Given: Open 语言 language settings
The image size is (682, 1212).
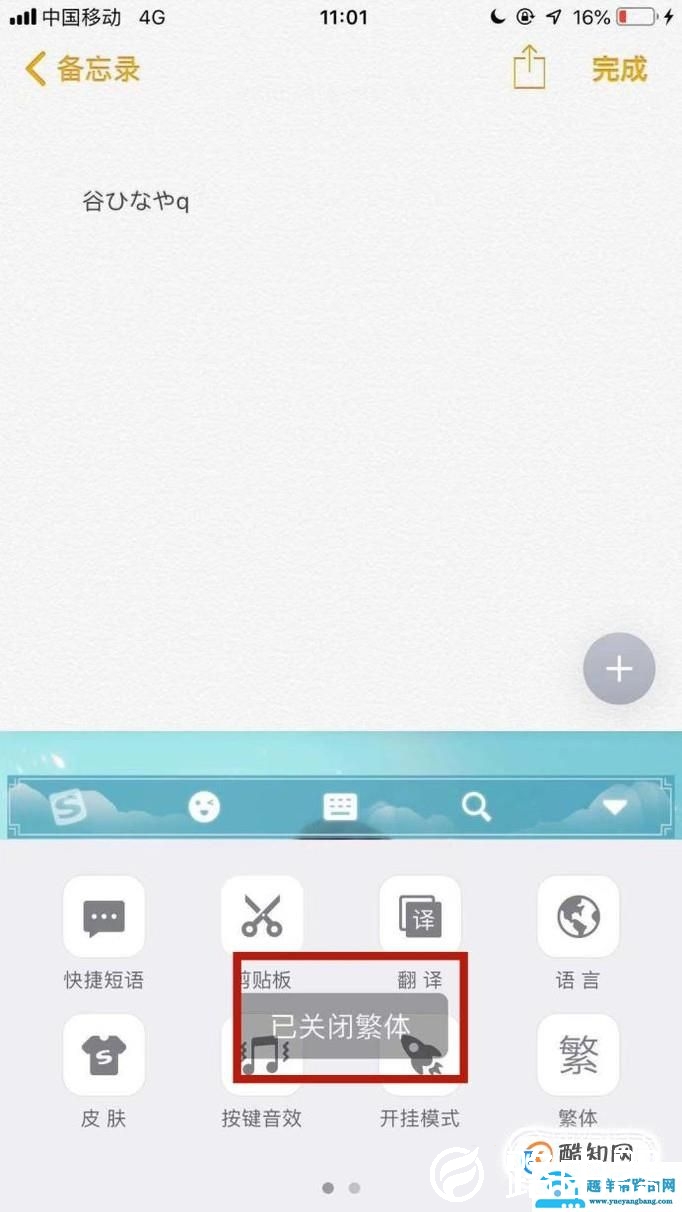Looking at the screenshot, I should [x=578, y=916].
